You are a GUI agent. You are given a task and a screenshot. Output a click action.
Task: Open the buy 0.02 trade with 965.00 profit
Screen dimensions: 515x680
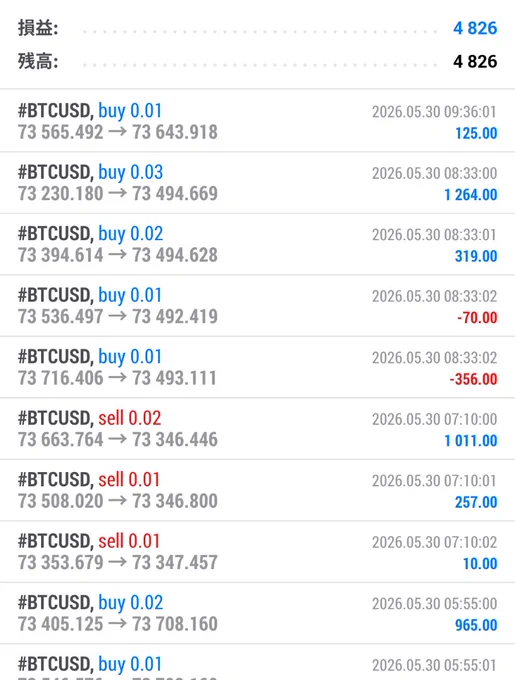(x=258, y=614)
